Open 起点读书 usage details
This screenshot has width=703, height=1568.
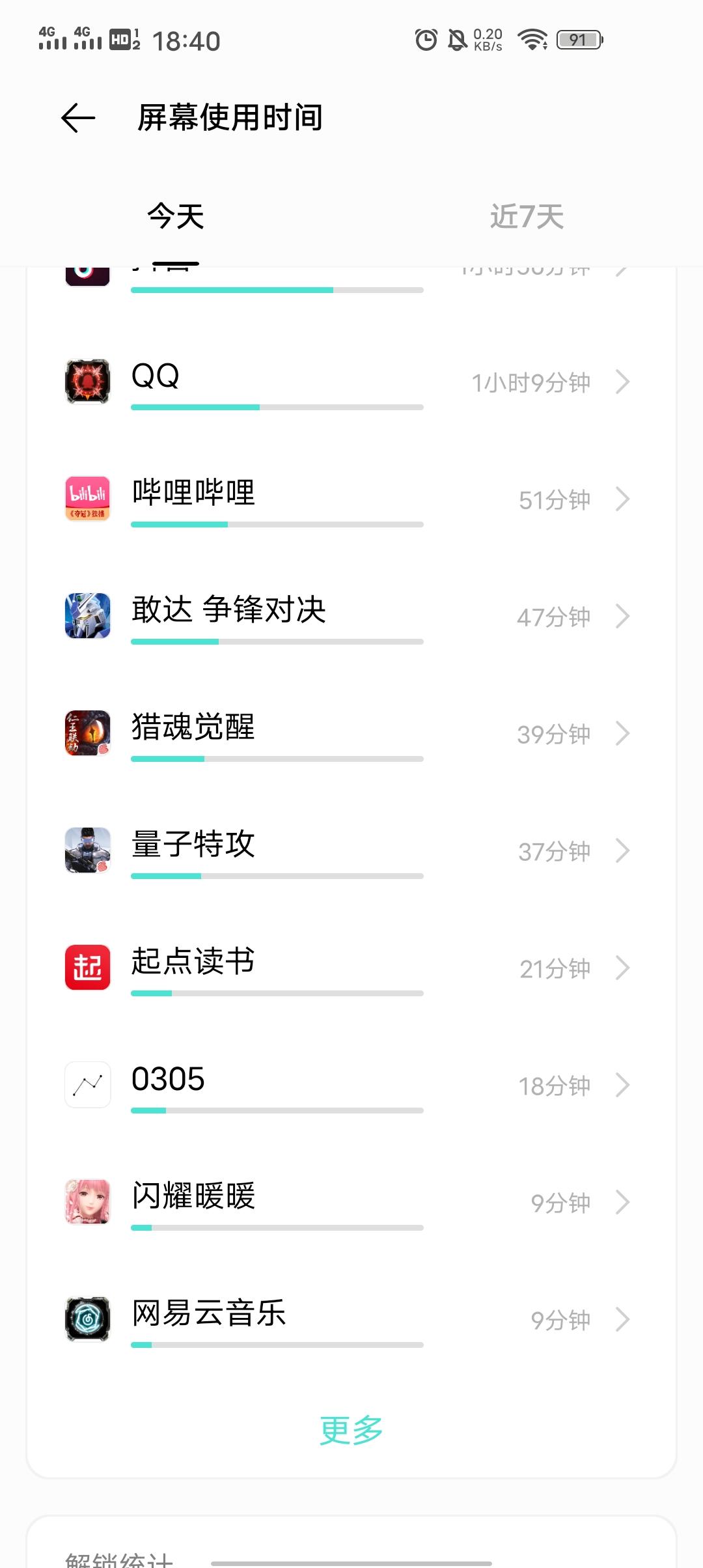point(351,968)
